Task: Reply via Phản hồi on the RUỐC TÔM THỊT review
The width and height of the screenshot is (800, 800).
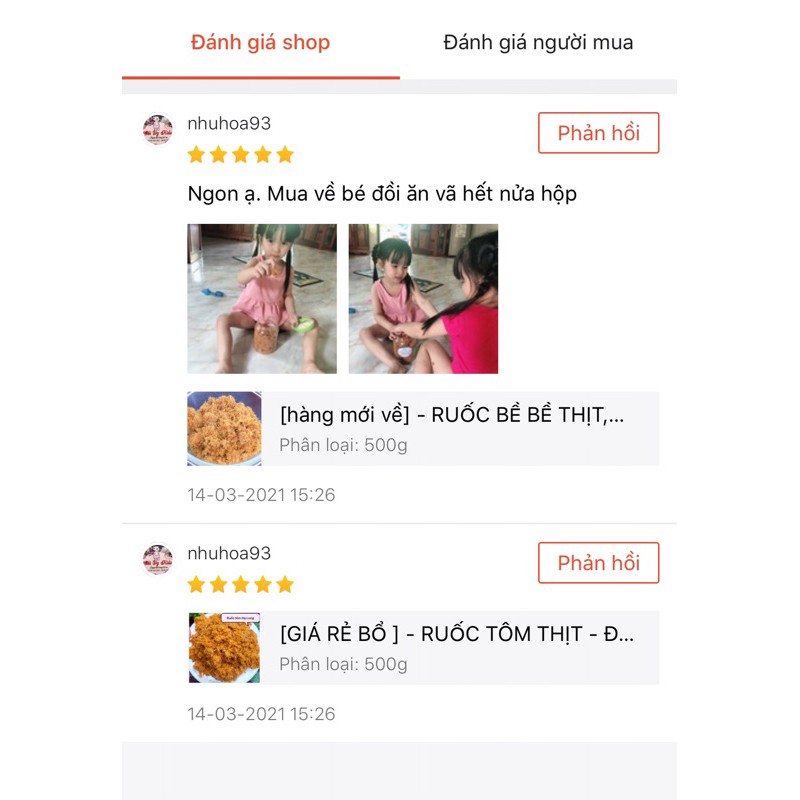Action: point(598,563)
